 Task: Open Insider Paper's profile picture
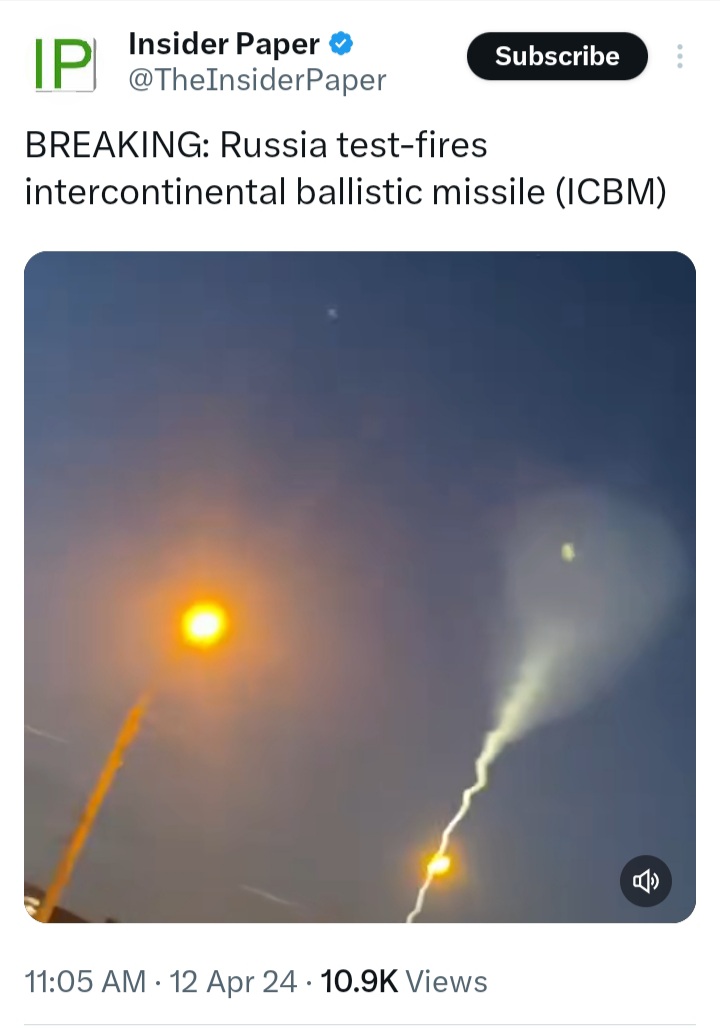click(x=64, y=63)
